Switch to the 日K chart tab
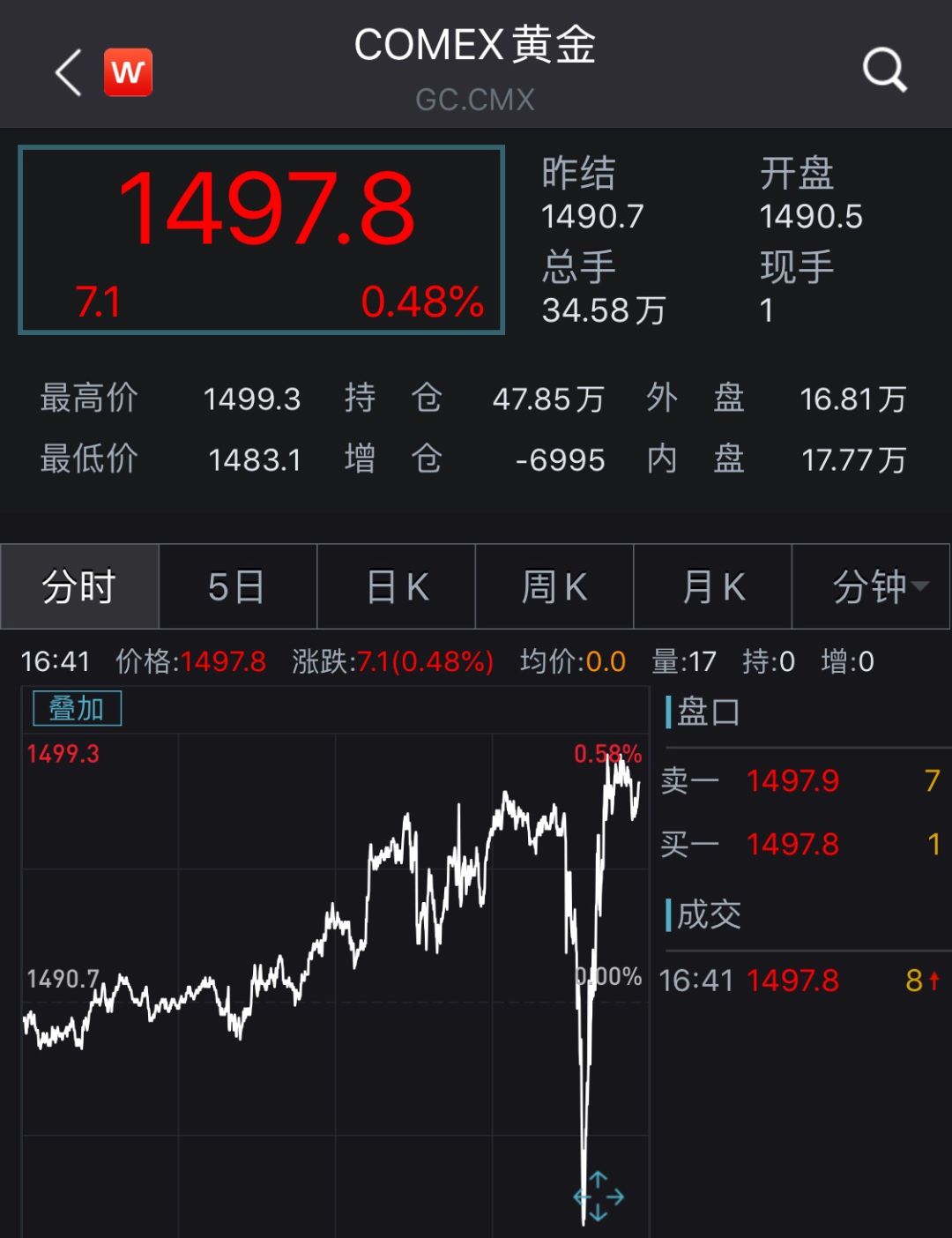 (x=396, y=586)
